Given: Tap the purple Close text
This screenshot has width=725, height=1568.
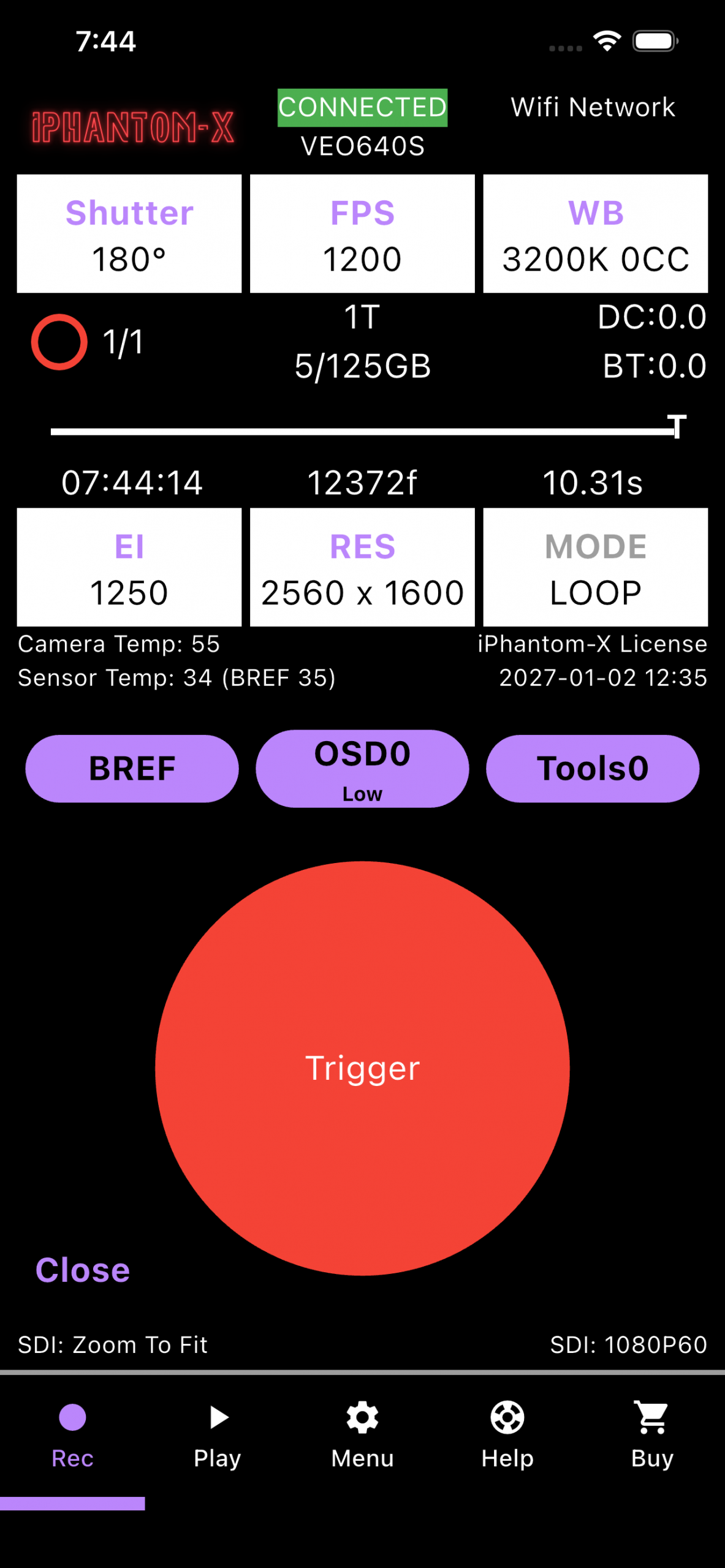Looking at the screenshot, I should click(x=83, y=1270).
